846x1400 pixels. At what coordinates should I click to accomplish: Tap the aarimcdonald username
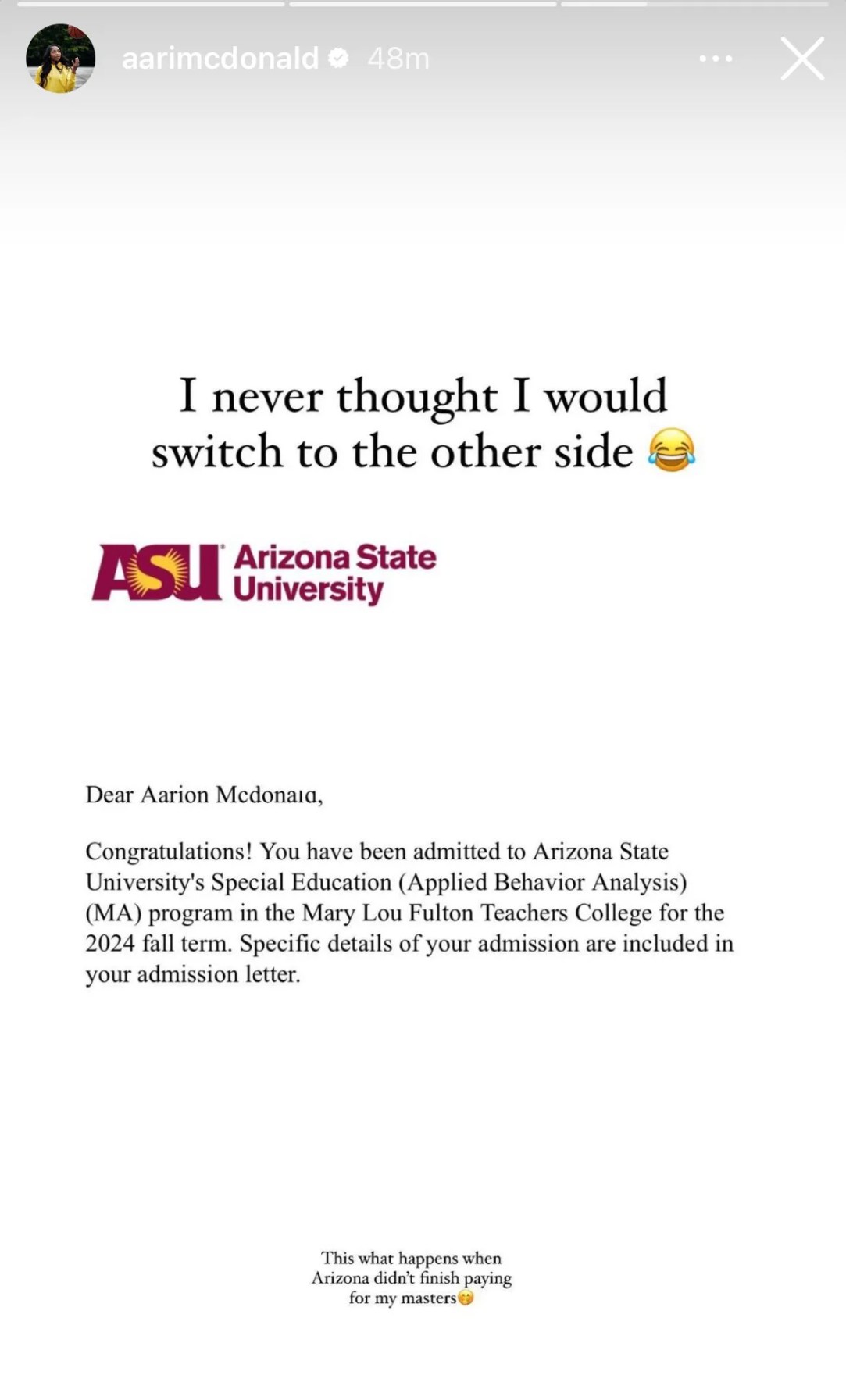click(220, 59)
